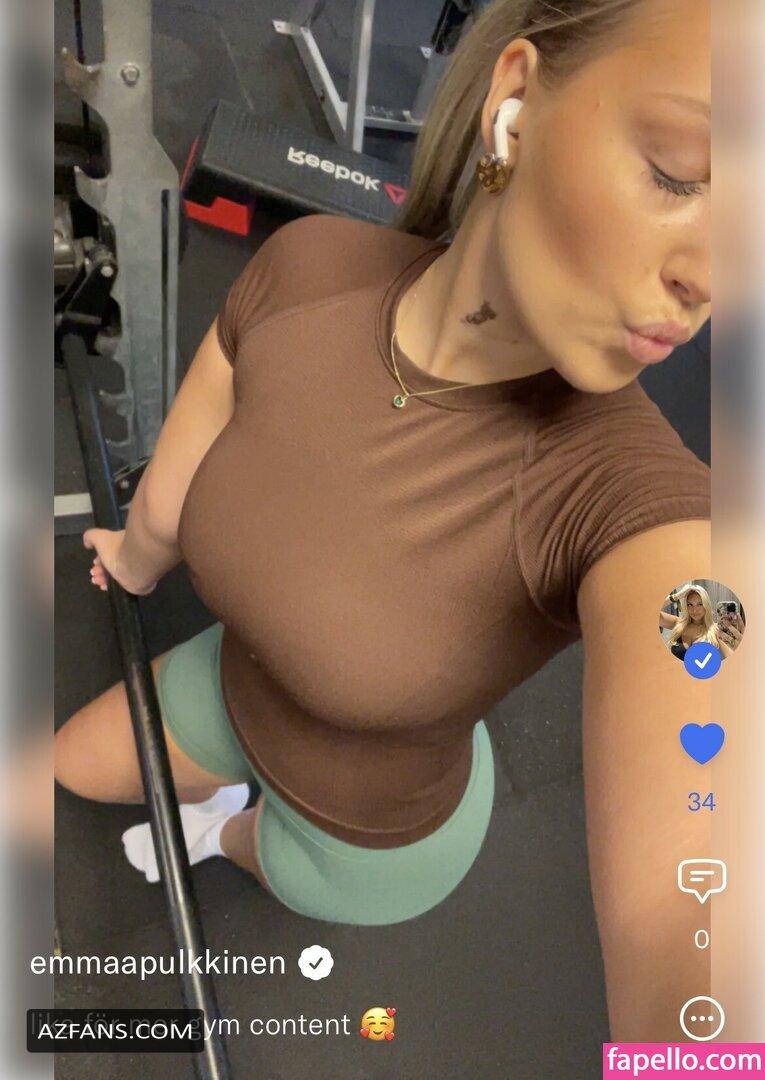Like this post with the heart

pyautogui.click(x=702, y=744)
